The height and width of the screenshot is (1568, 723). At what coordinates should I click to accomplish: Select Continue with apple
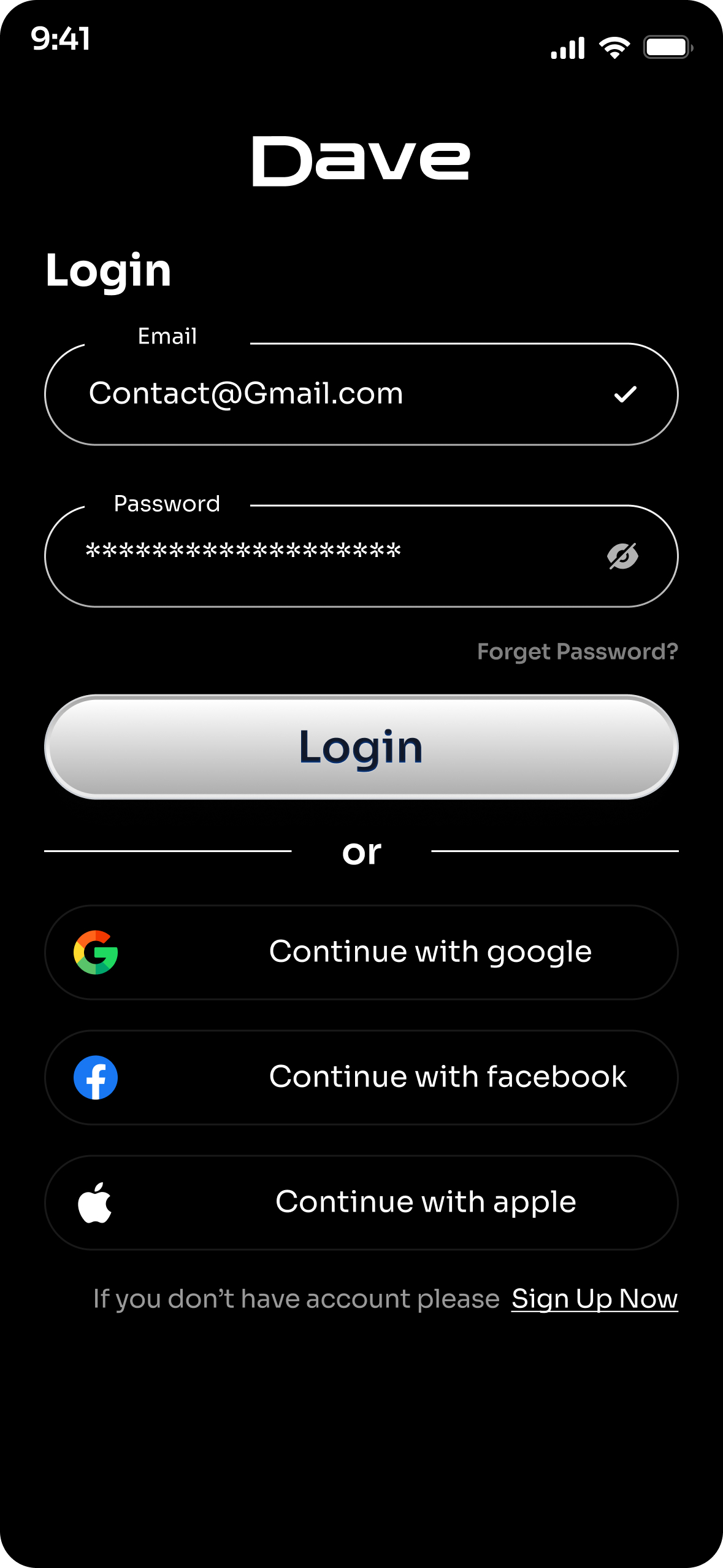(x=361, y=1202)
